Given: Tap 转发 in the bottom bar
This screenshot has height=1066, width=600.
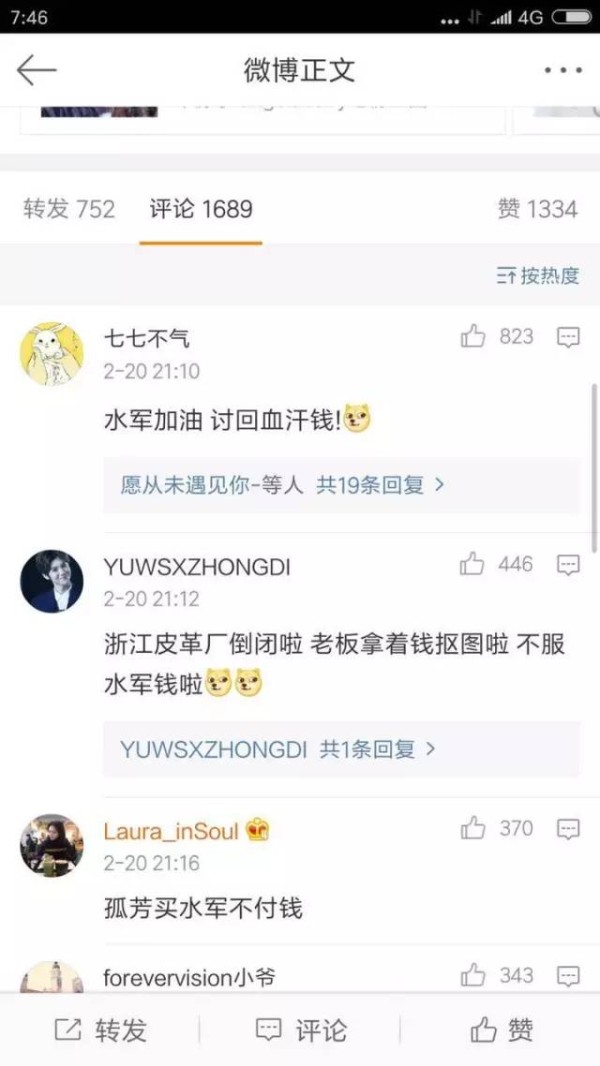Looking at the screenshot, I should point(100,1030).
